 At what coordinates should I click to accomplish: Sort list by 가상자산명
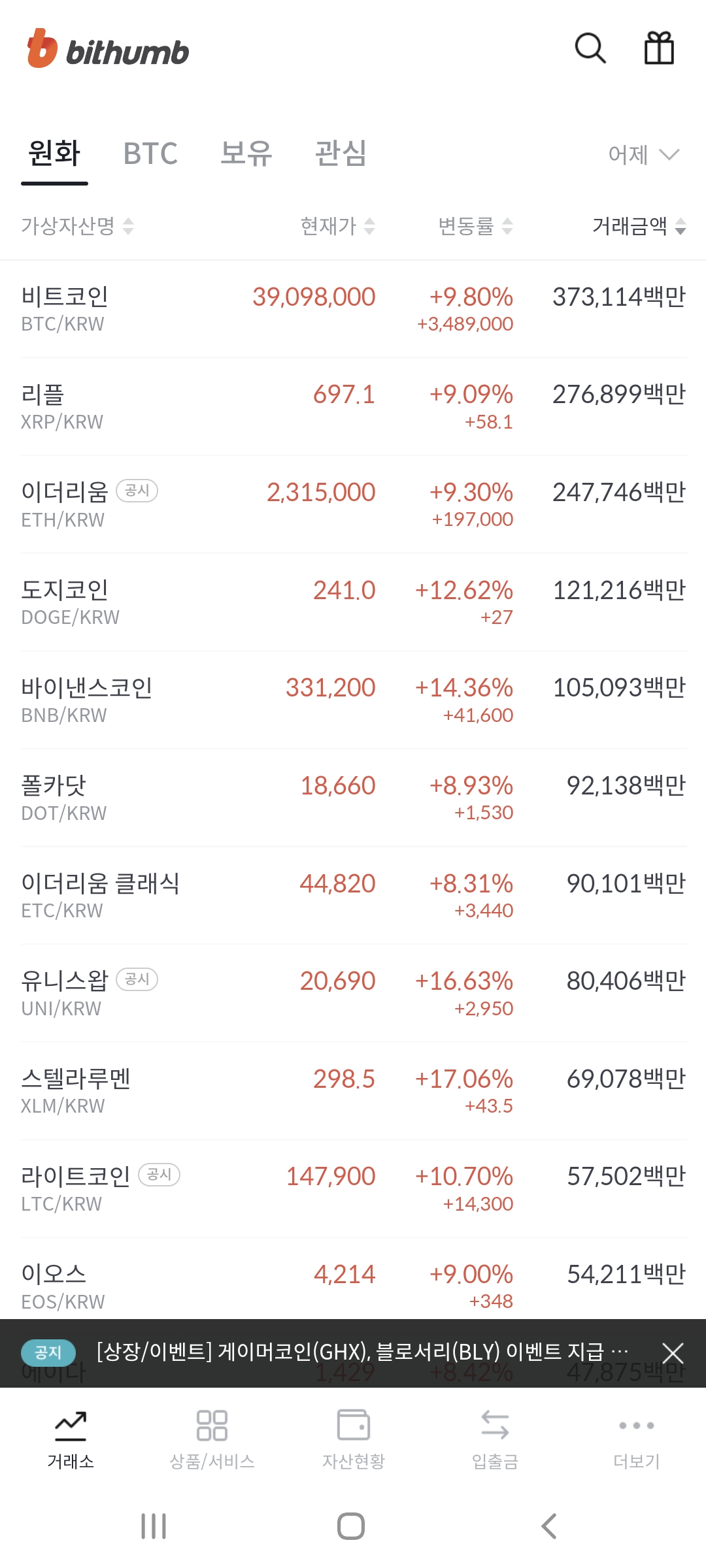coord(78,226)
